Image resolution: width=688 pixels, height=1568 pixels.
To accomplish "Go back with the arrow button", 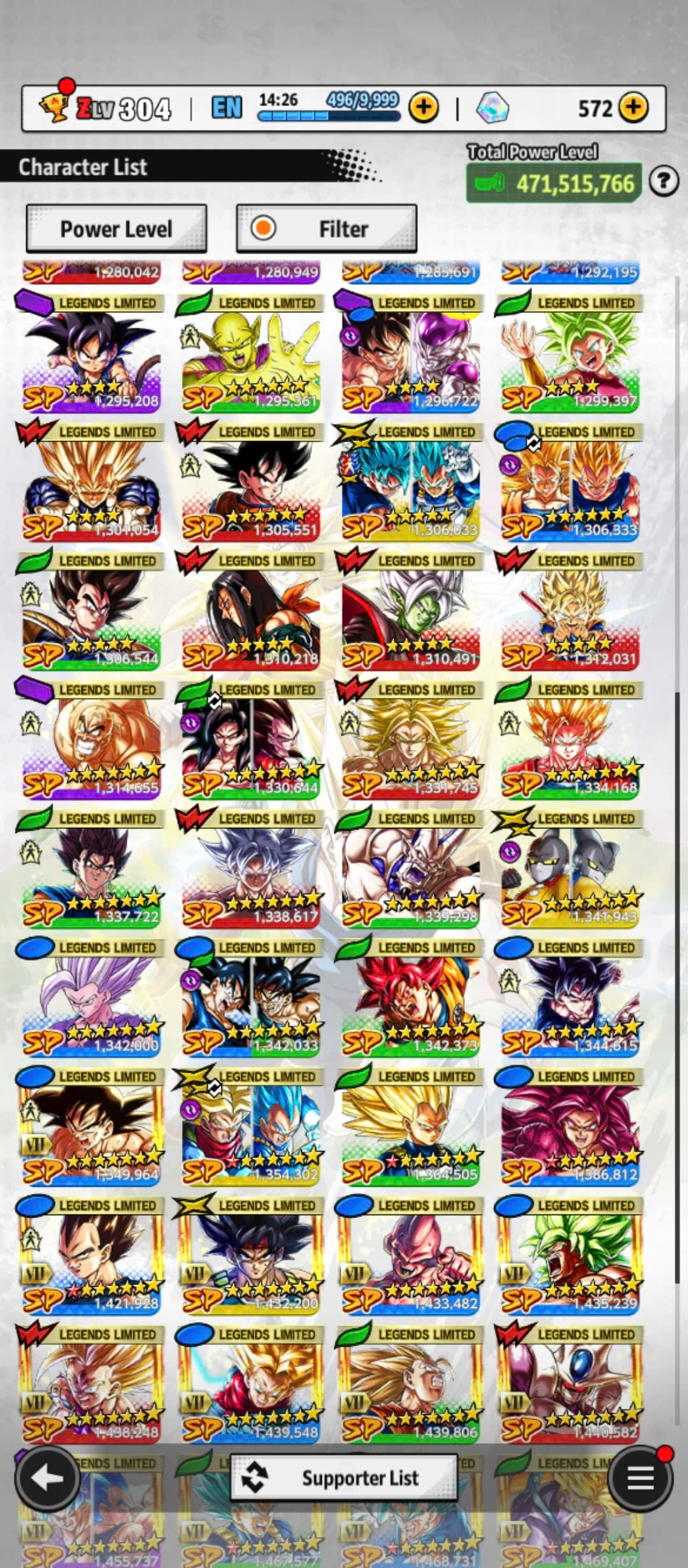I will pos(47,1477).
